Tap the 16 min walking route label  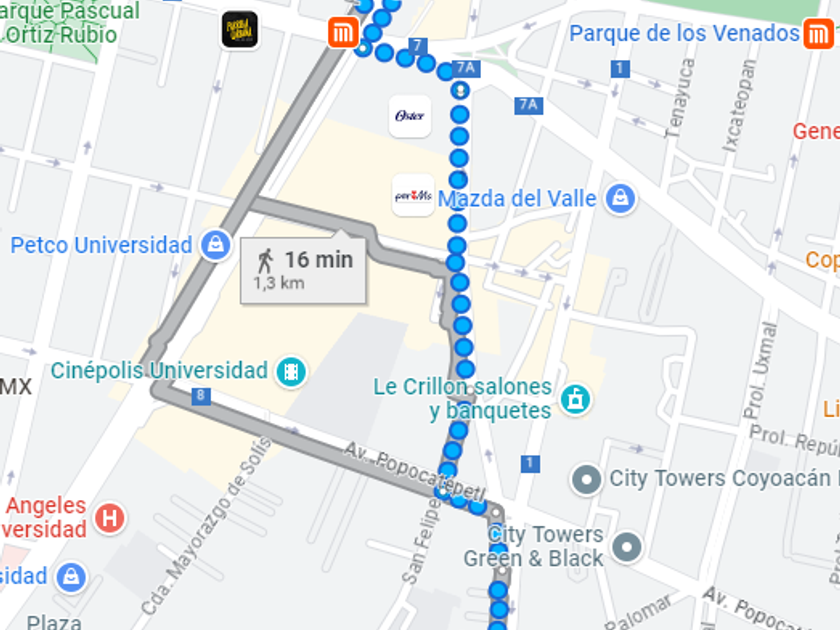(303, 270)
